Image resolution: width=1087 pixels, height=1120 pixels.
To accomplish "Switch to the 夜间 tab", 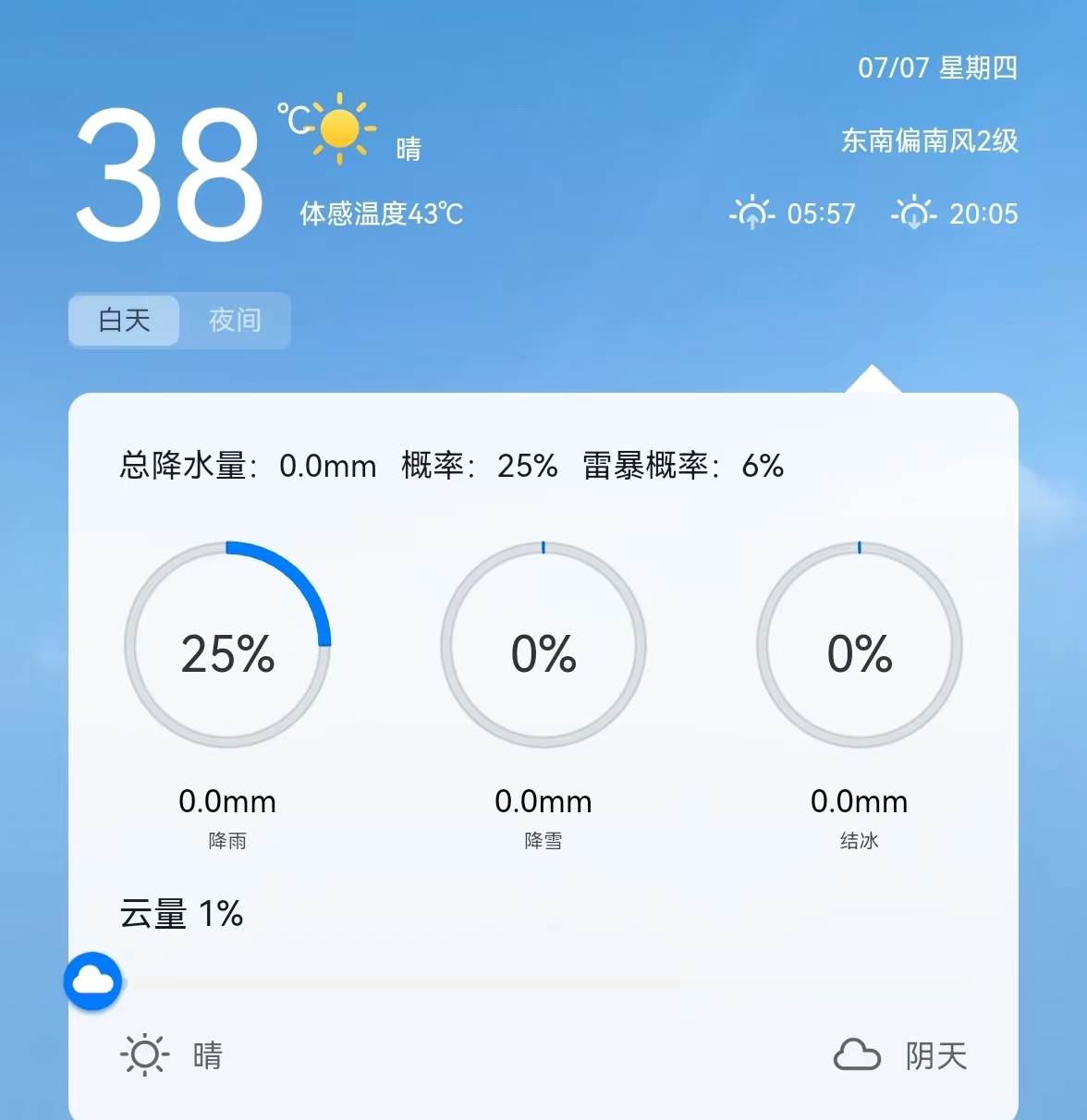I will click(x=235, y=321).
